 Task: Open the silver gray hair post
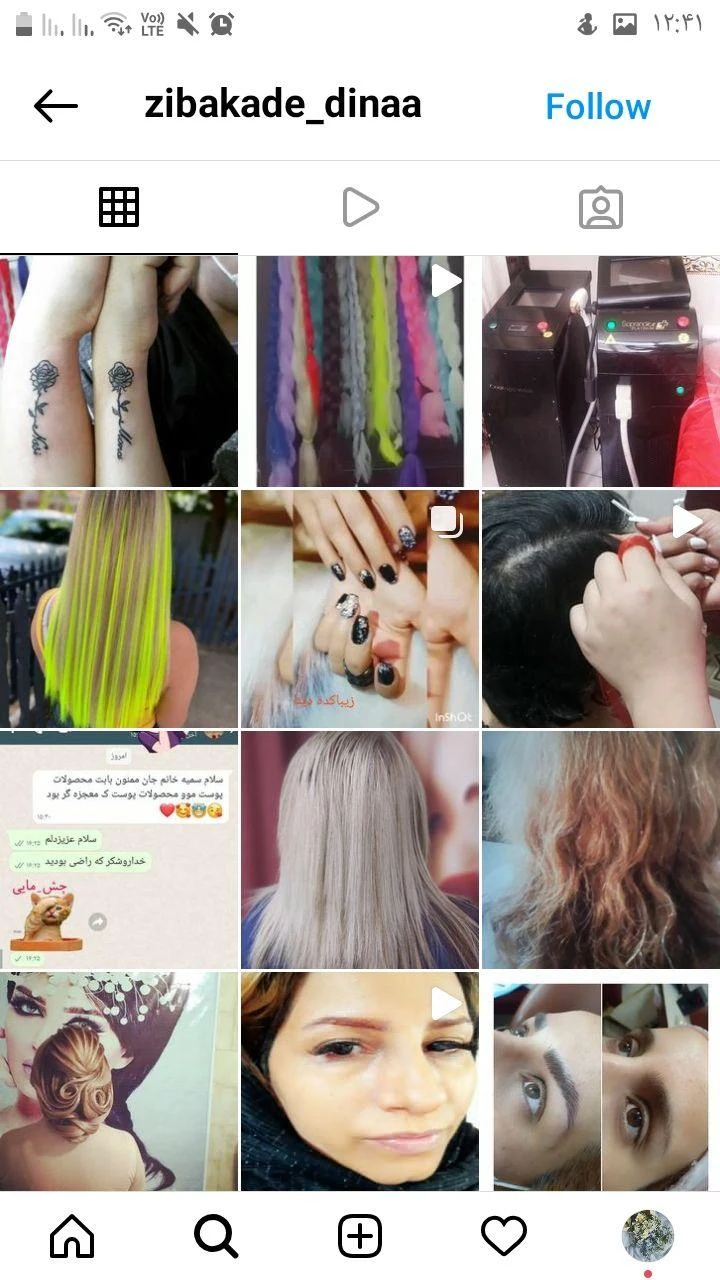tap(360, 850)
